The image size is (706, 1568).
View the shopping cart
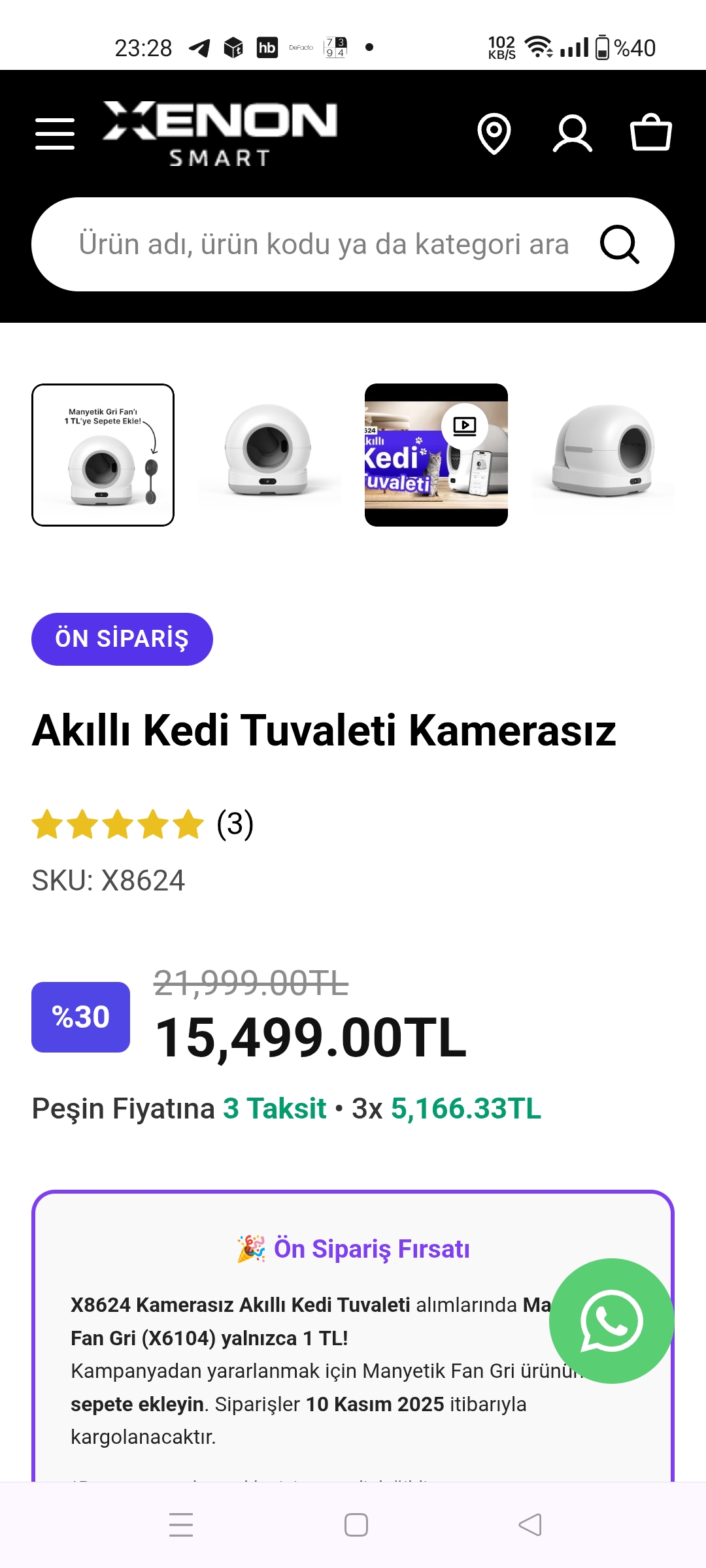[x=650, y=133]
